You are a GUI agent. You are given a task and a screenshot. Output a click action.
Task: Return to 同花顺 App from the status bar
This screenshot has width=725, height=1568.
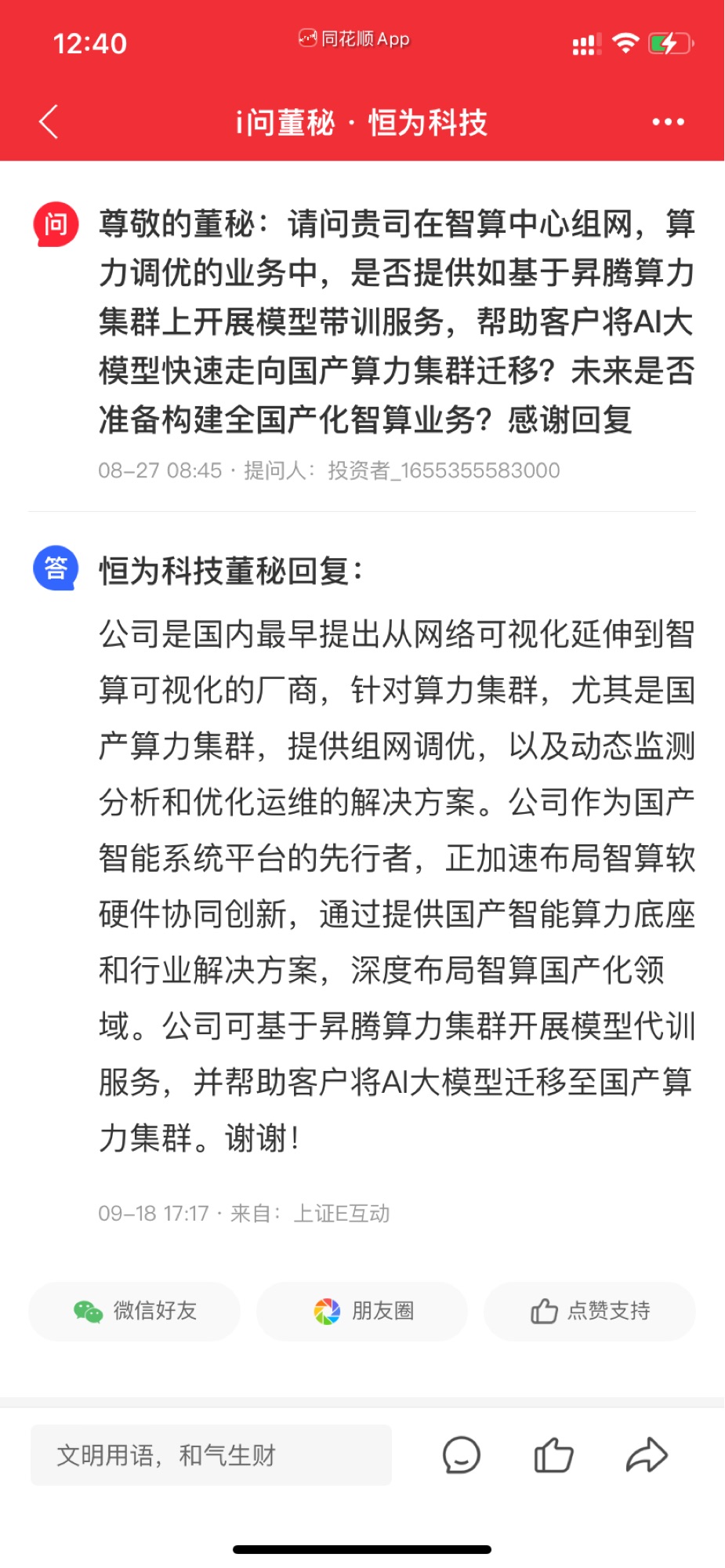coord(354,38)
